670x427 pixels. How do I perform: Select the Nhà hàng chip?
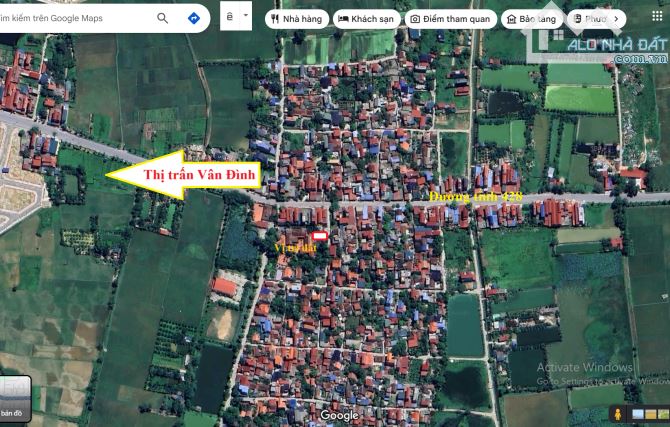pyautogui.click(x=296, y=18)
